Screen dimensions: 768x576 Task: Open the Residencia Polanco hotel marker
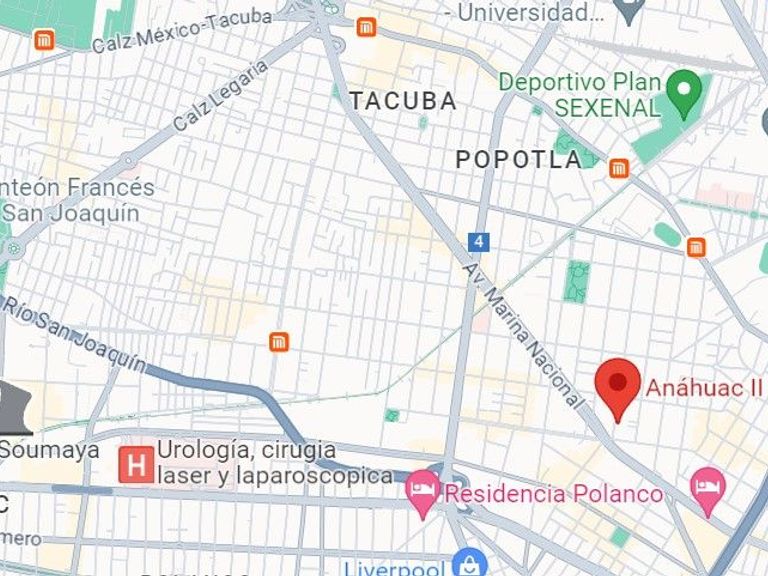coord(424,491)
